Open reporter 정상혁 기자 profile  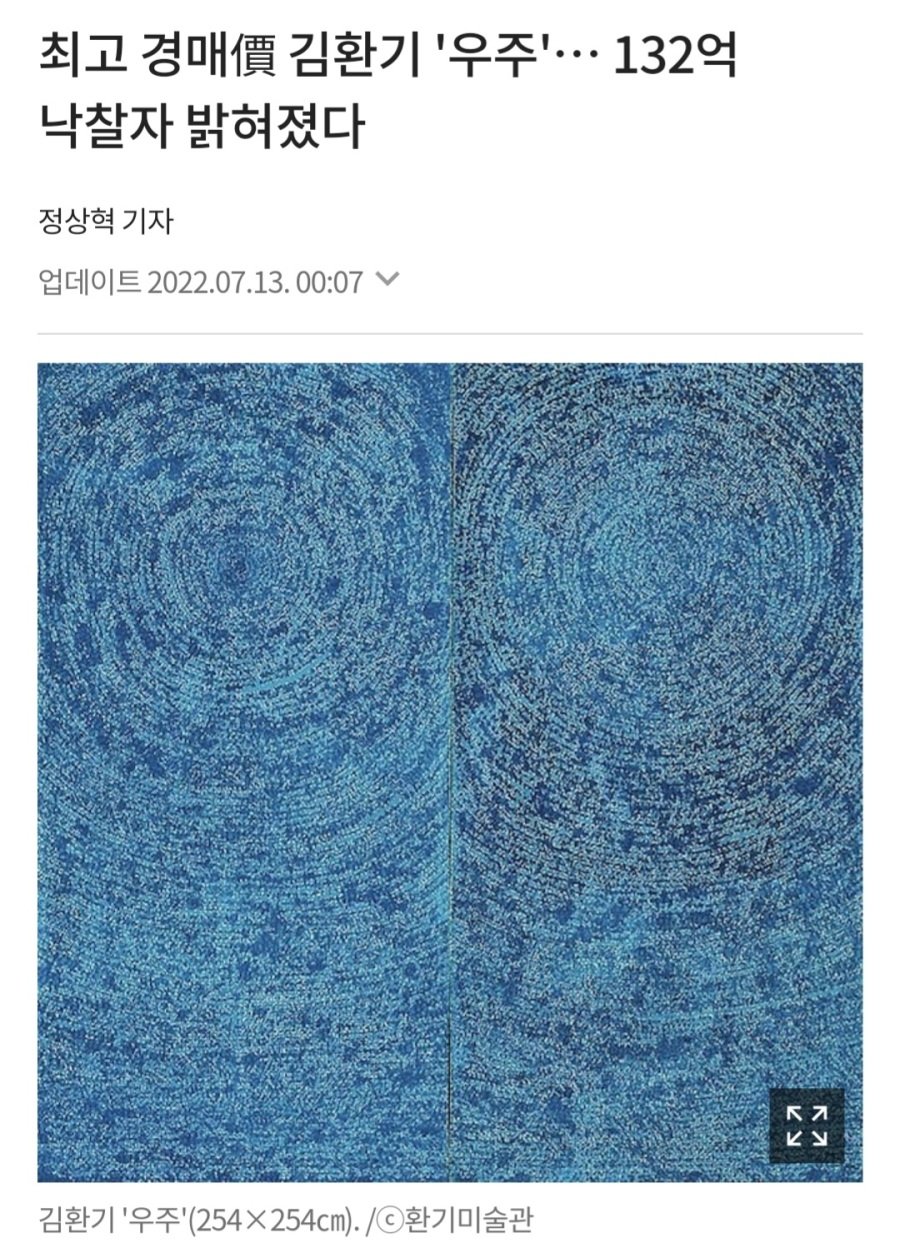pyautogui.click(x=106, y=220)
